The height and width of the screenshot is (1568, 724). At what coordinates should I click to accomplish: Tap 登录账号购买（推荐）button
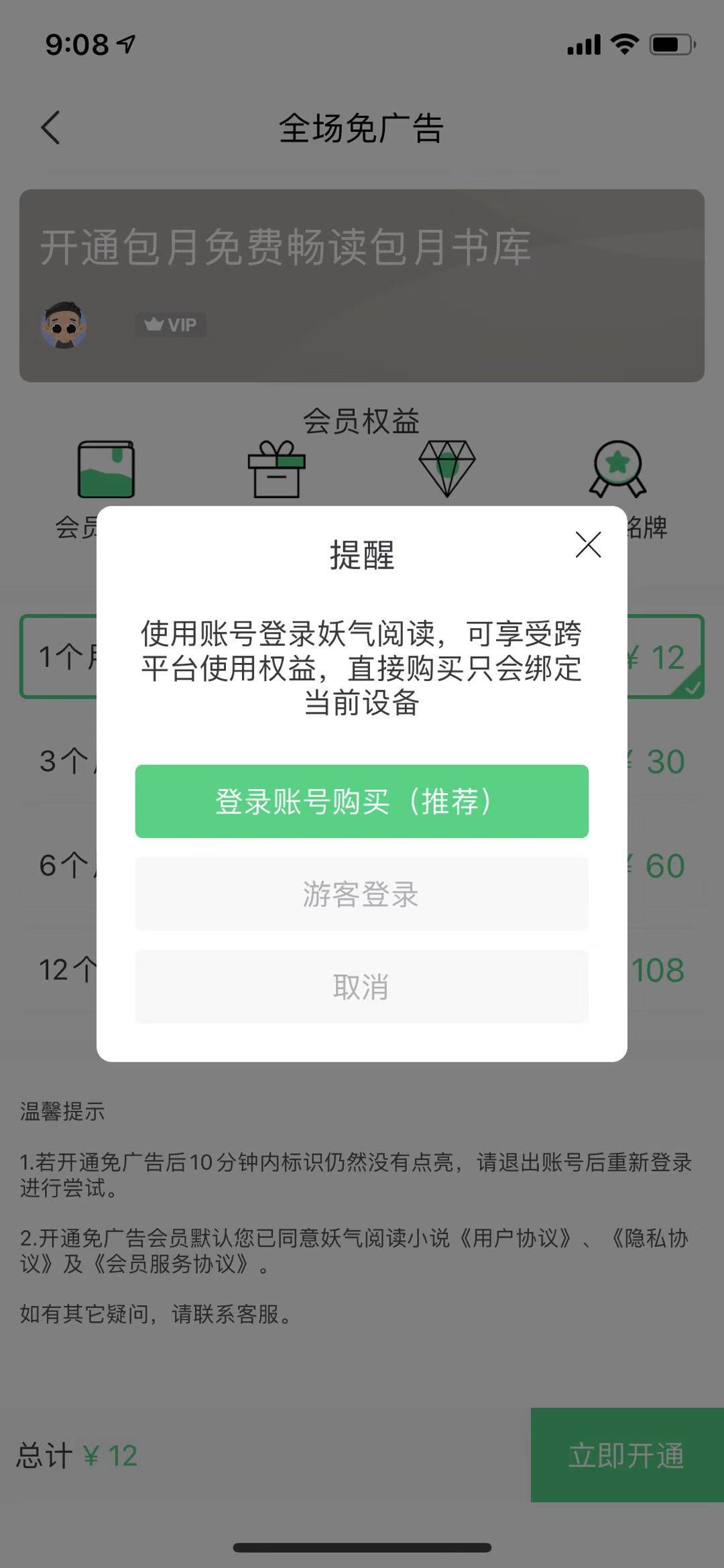(361, 801)
